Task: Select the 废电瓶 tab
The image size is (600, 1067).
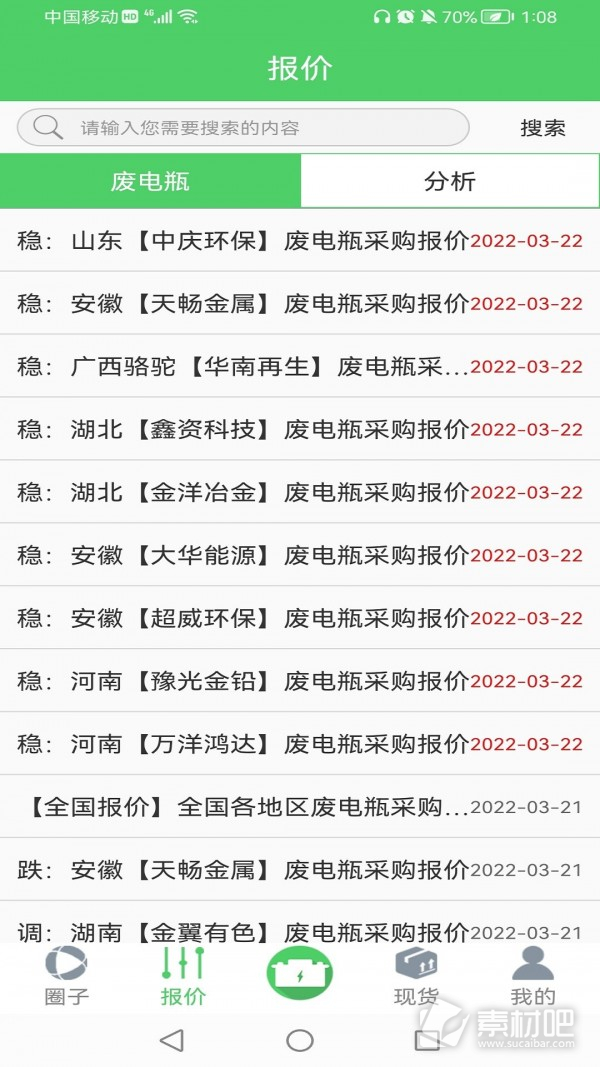Action: tap(150, 181)
